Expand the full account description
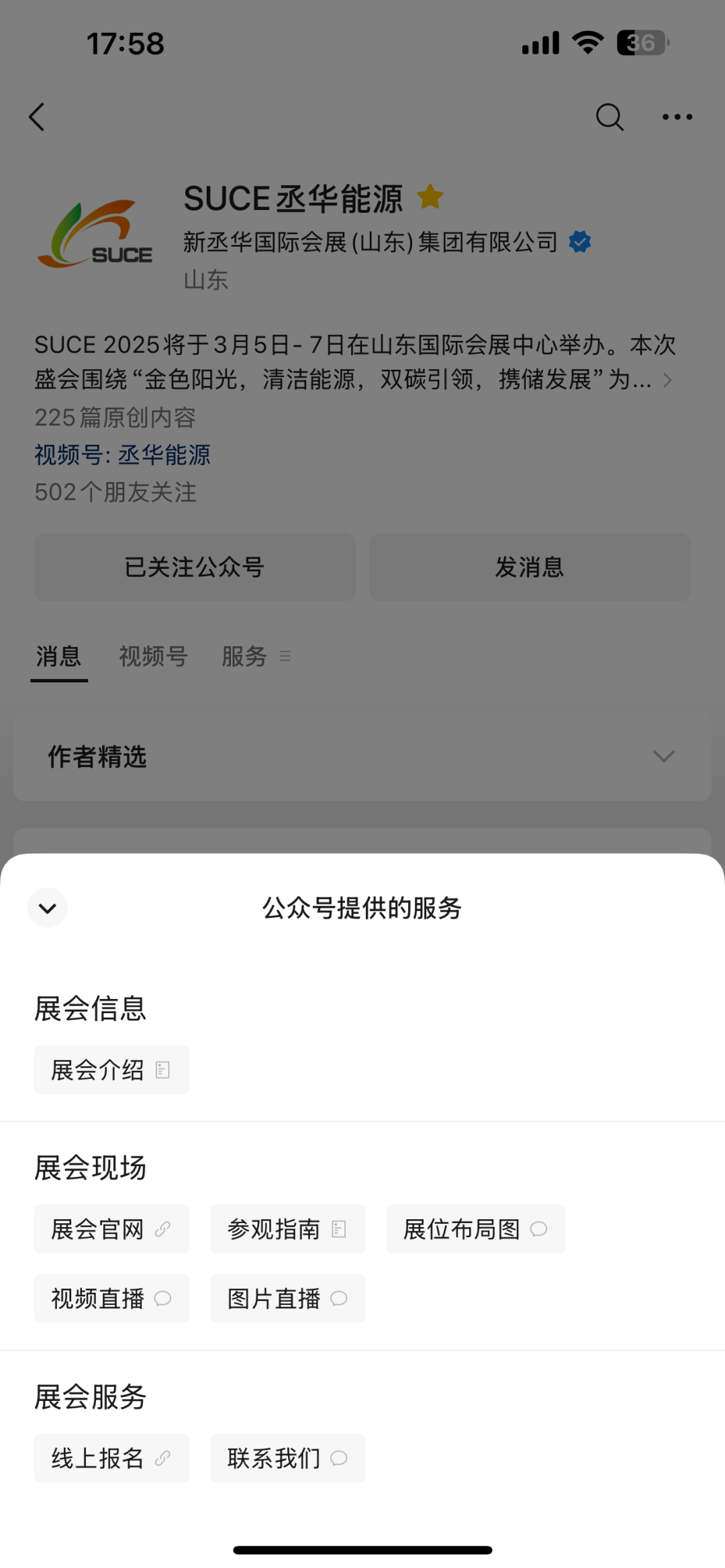 pyautogui.click(x=667, y=380)
